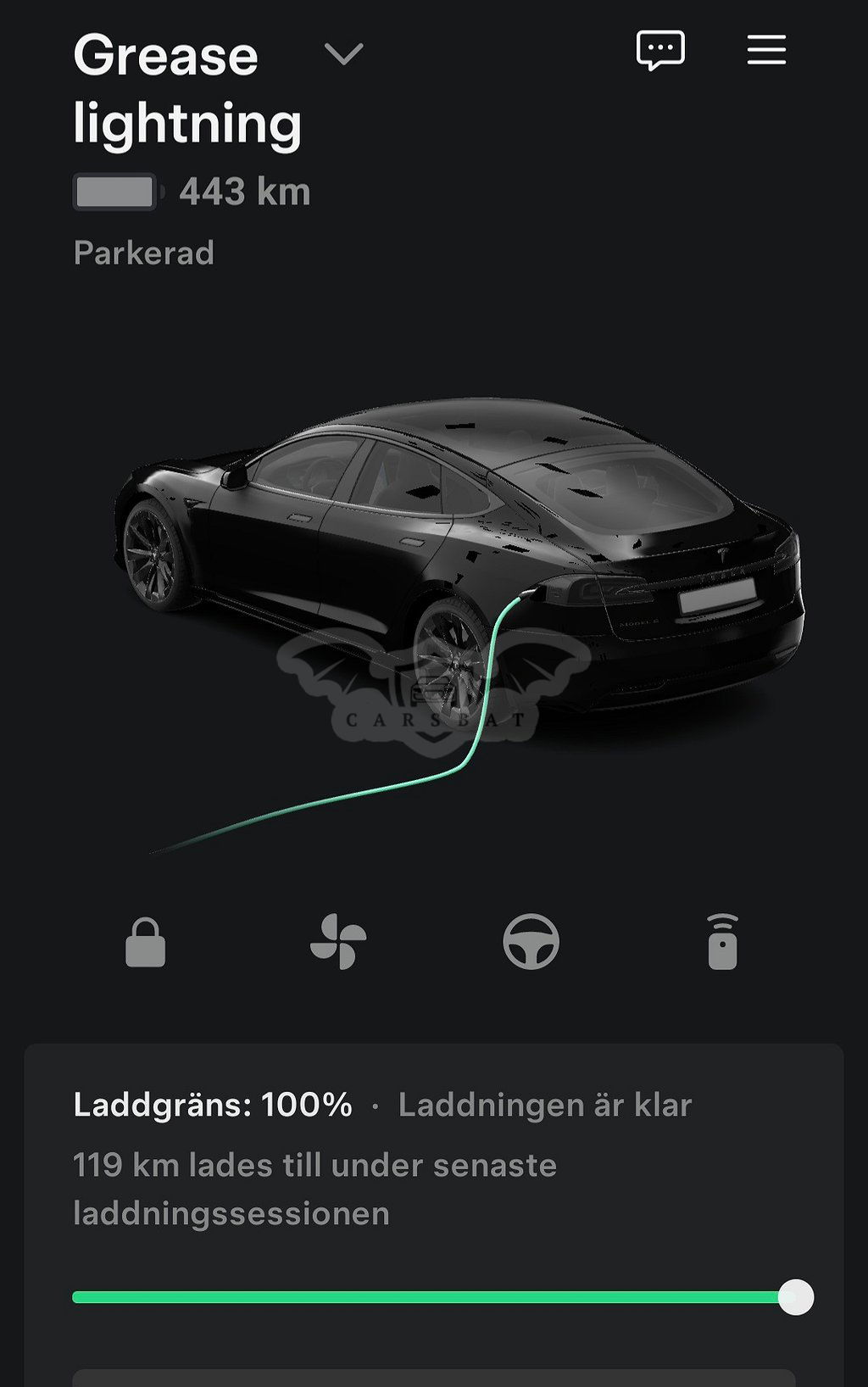Viewport: 868px width, 1387px height.
Task: Open the hamburger menu
Action: pyautogui.click(x=766, y=50)
